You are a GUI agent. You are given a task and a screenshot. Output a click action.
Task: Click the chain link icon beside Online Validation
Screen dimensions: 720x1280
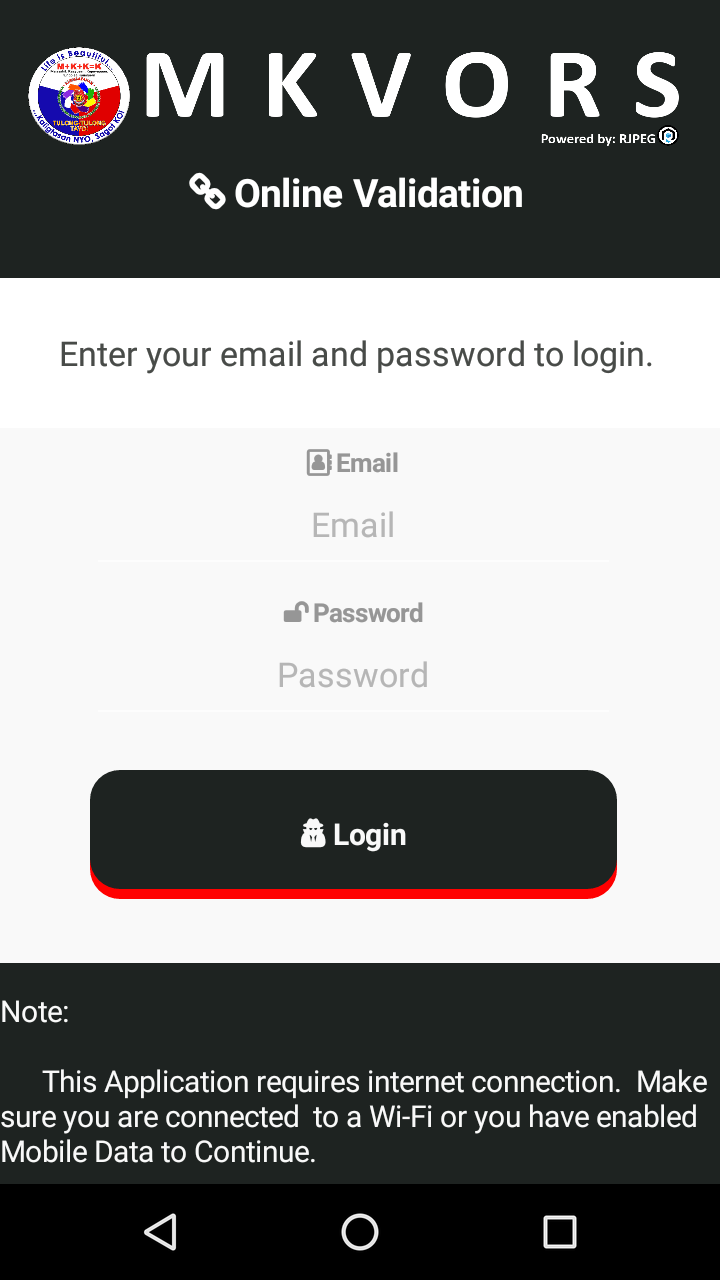click(x=207, y=192)
